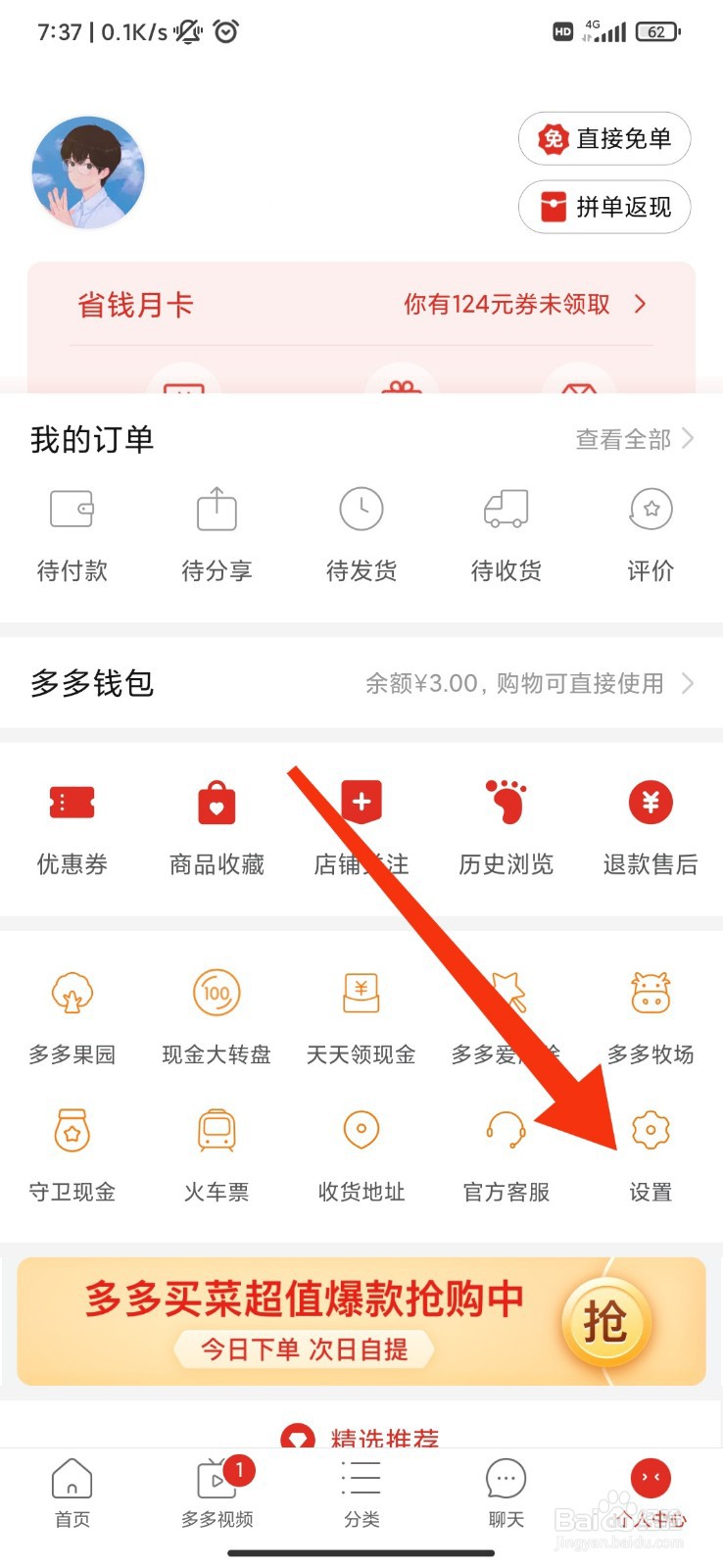Switch to the 多多视频 video tab

pos(217,1494)
